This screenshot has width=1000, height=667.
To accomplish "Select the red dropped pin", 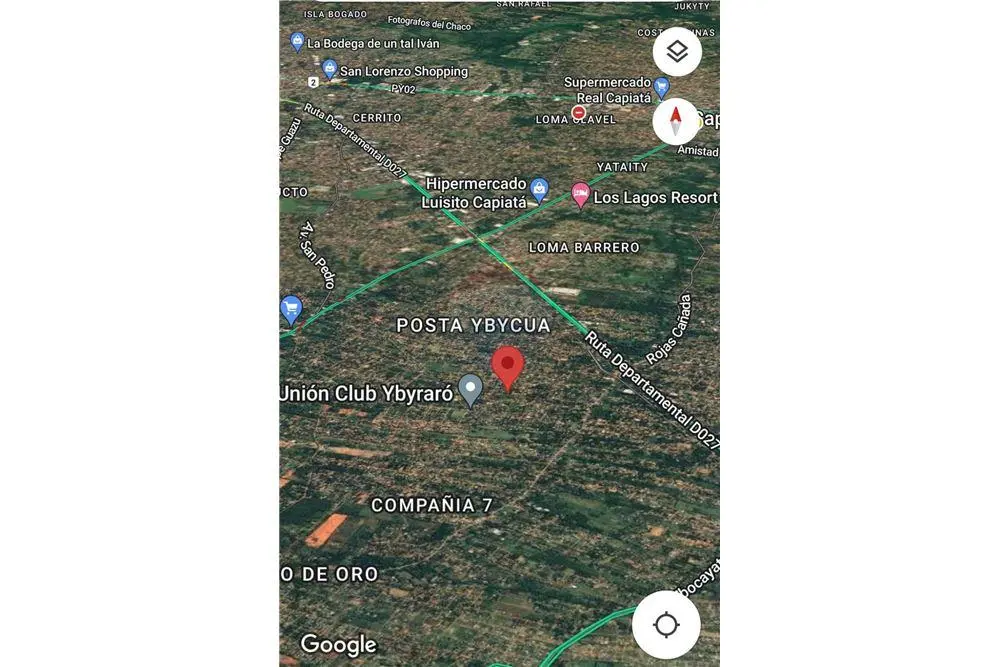I will (508, 367).
